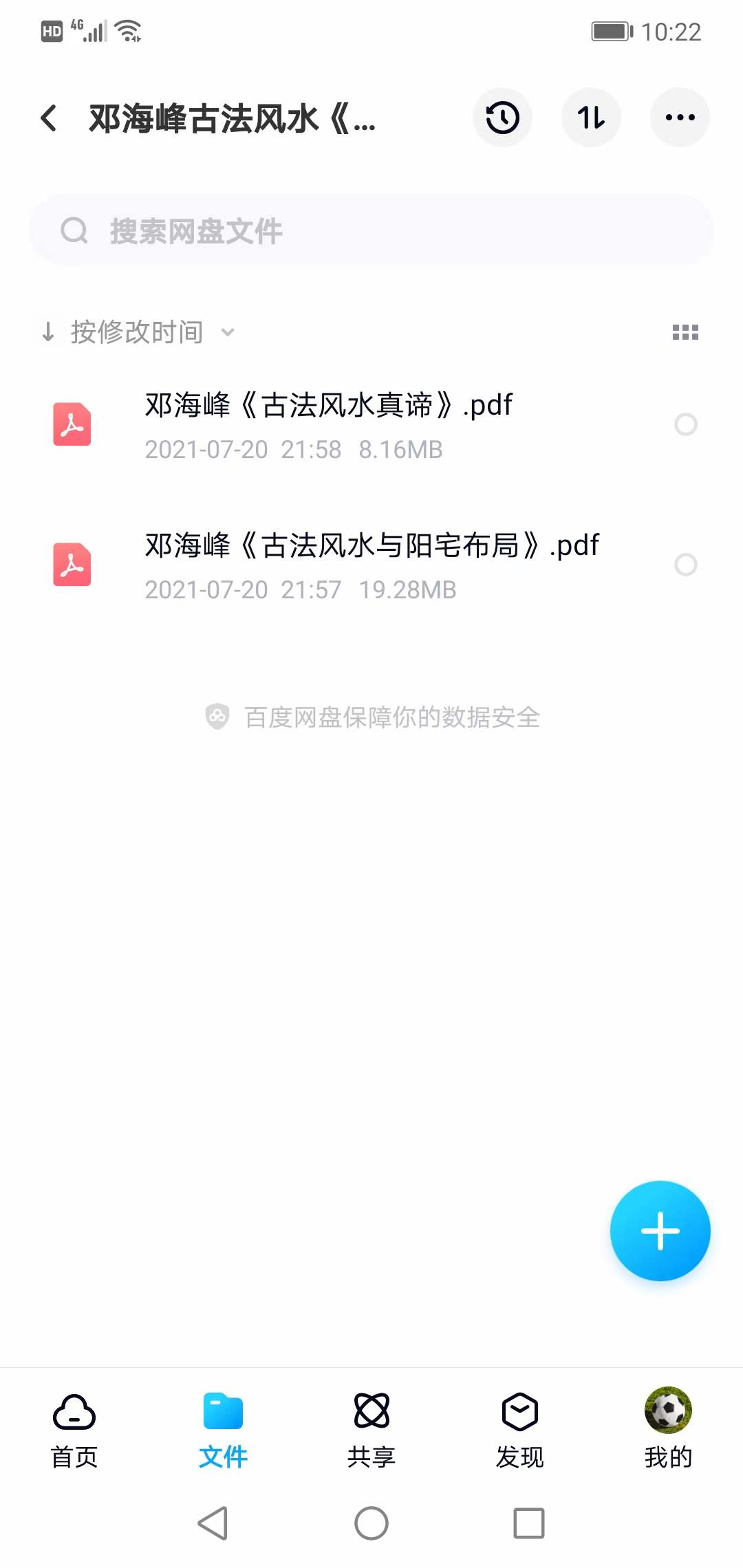Open 邓海峰《古法风水真谛》.pdf
743x1568 pixels.
tap(328, 406)
